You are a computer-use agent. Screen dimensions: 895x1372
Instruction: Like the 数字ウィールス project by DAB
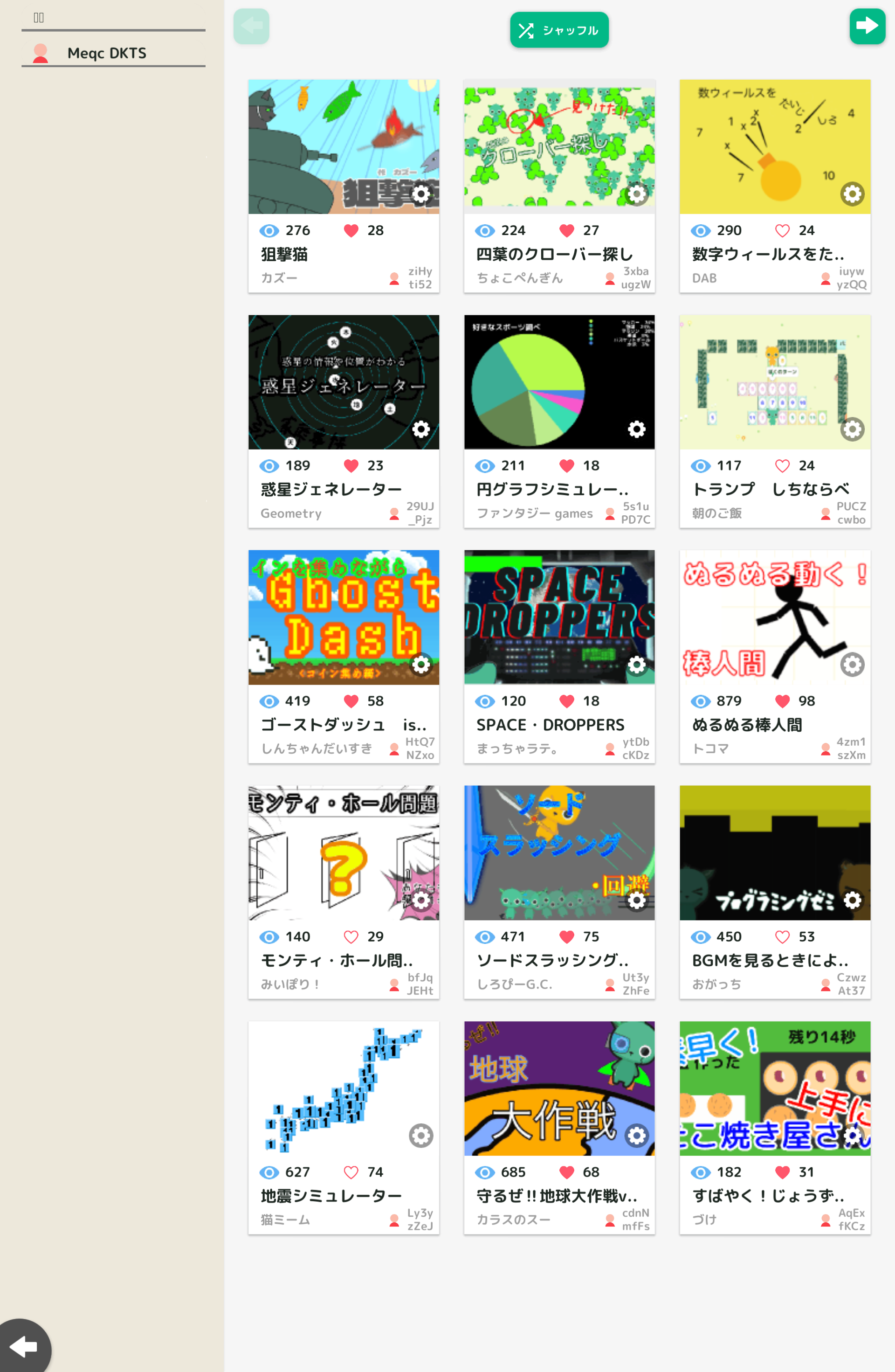[x=781, y=230]
